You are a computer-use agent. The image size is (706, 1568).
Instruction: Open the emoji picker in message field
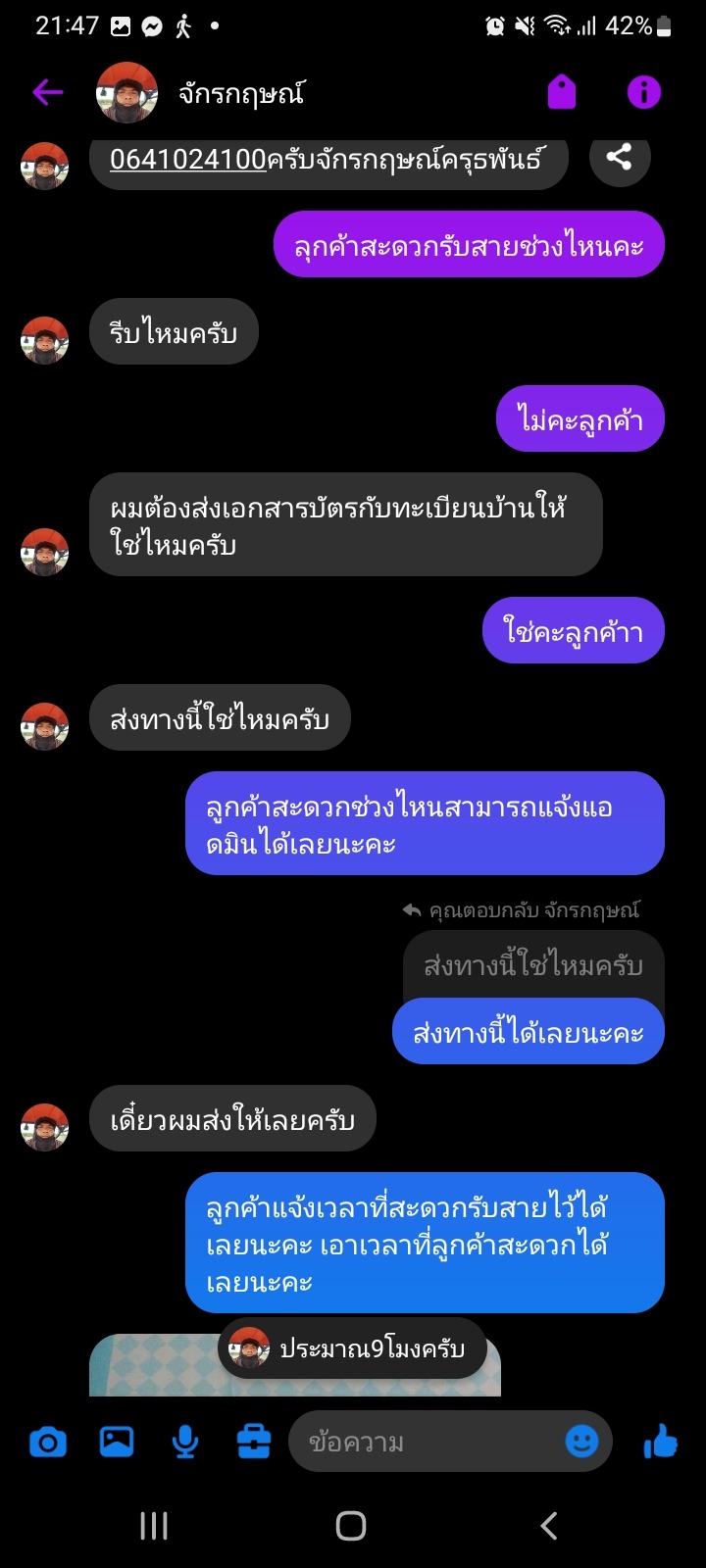[x=581, y=1442]
